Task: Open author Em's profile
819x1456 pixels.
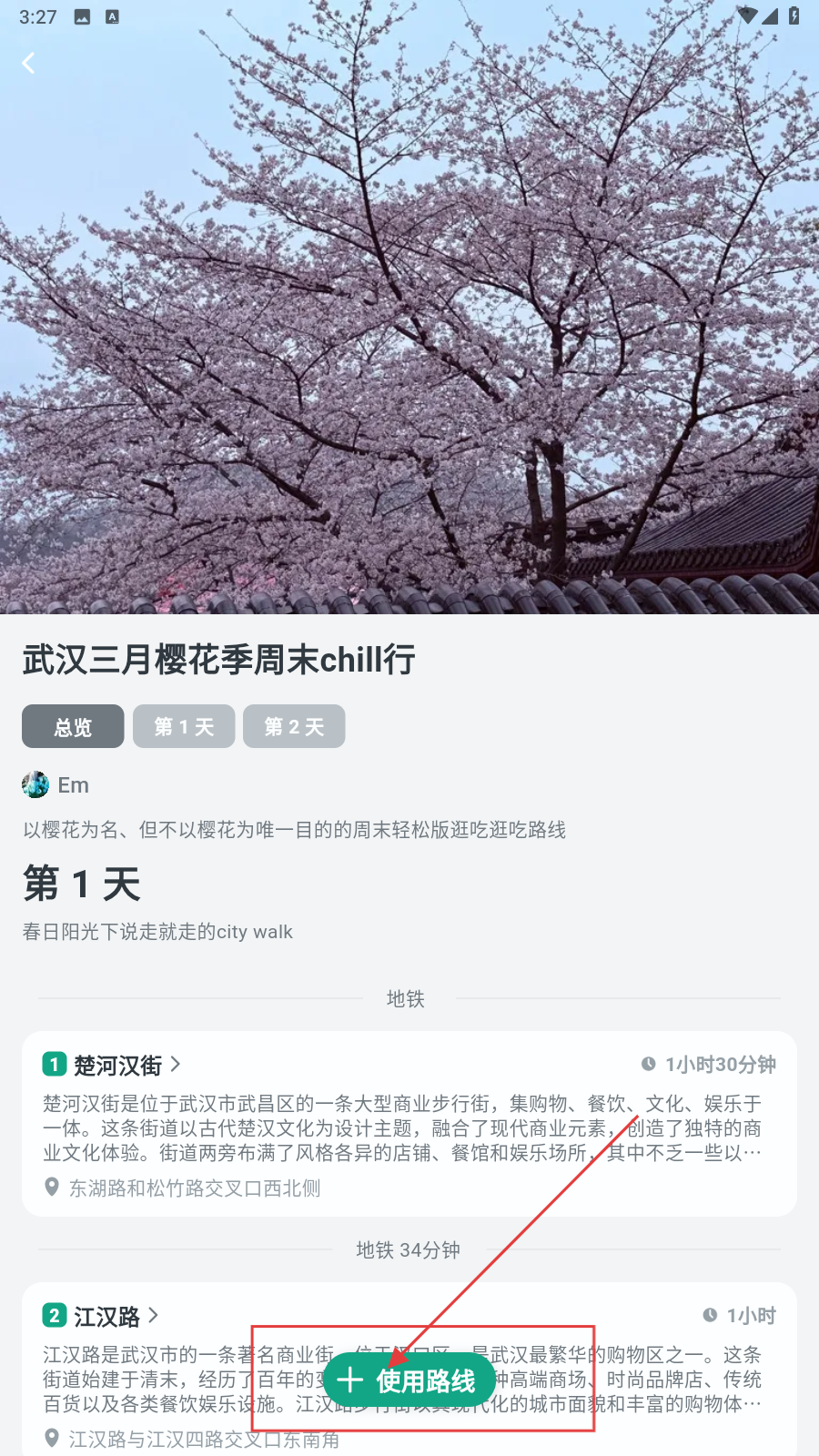Action: [56, 784]
